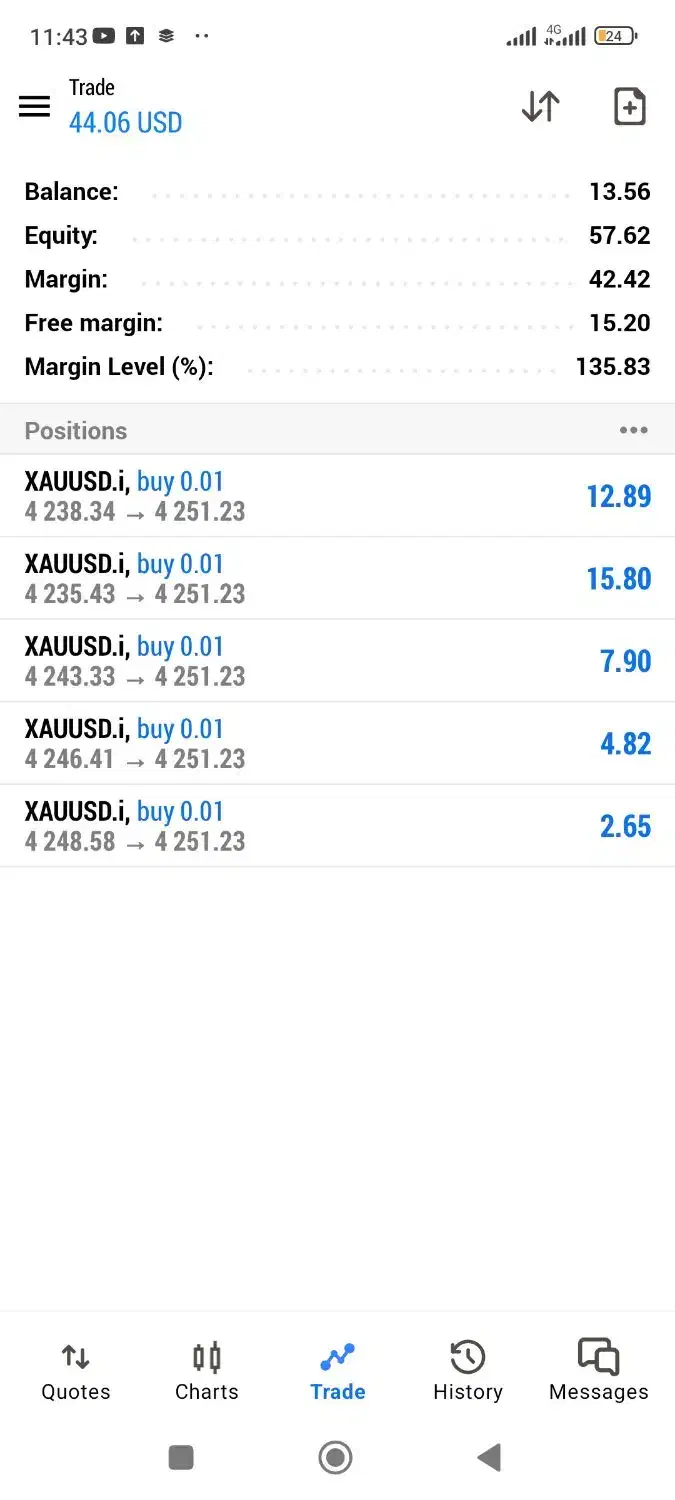Select the position opened at 4 246.41
Viewport: 675px width, 1500px height.
(x=337, y=744)
